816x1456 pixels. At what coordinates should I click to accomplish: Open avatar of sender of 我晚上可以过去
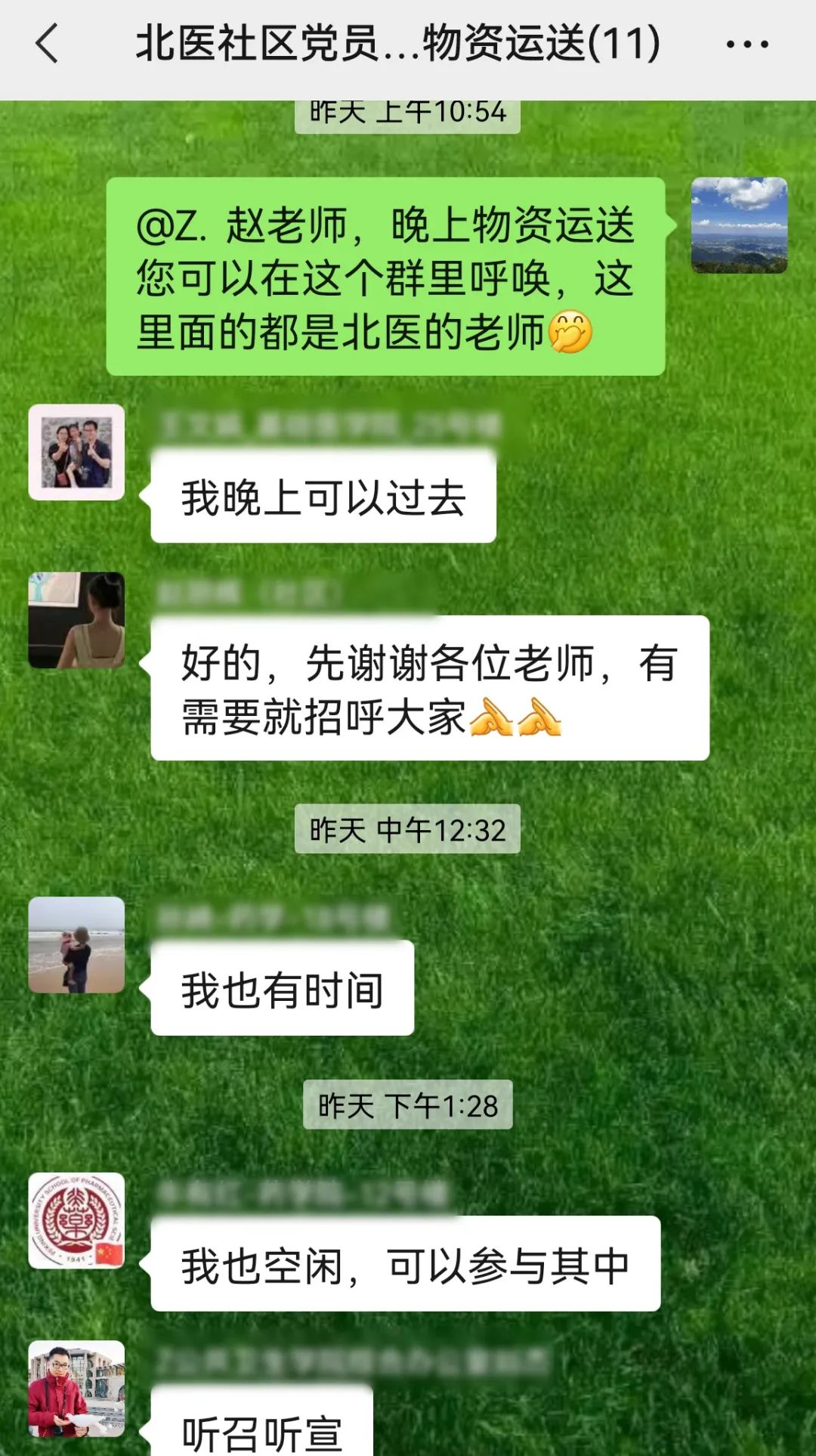(x=76, y=452)
